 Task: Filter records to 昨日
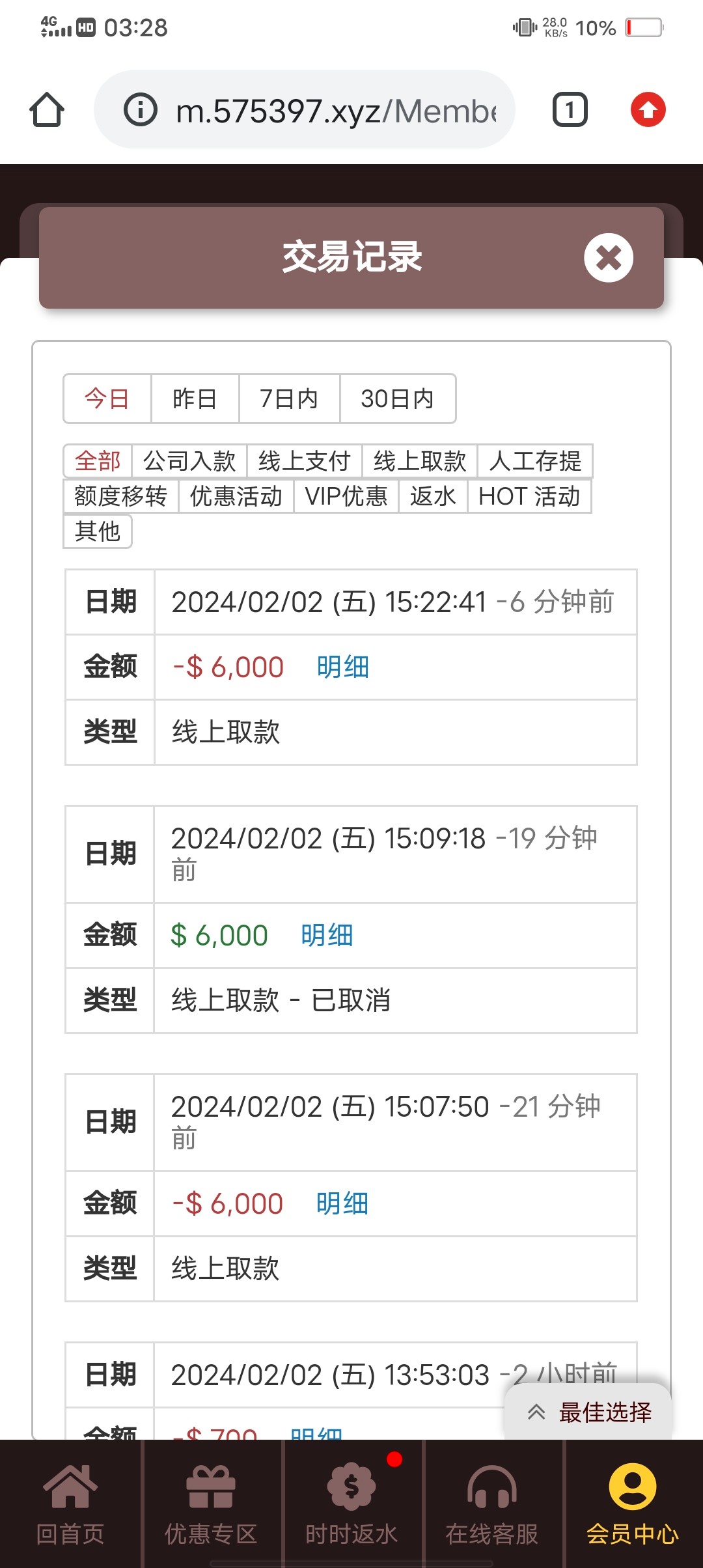click(x=195, y=399)
